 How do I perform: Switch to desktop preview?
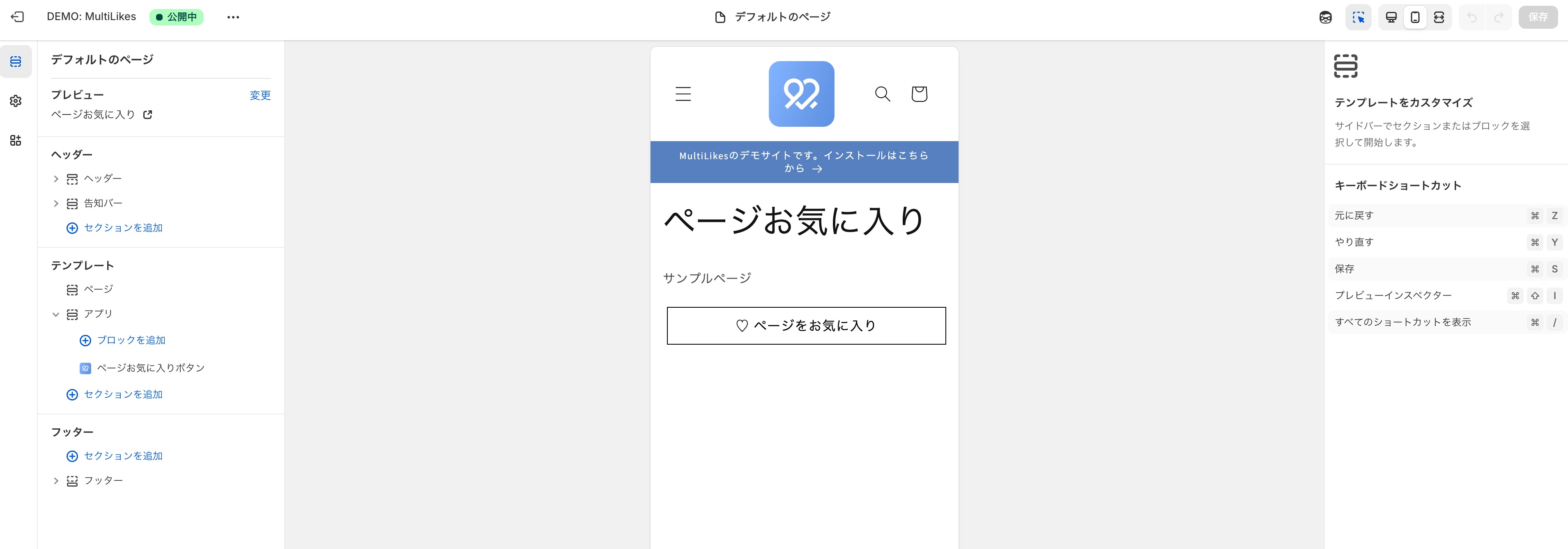tap(1391, 17)
